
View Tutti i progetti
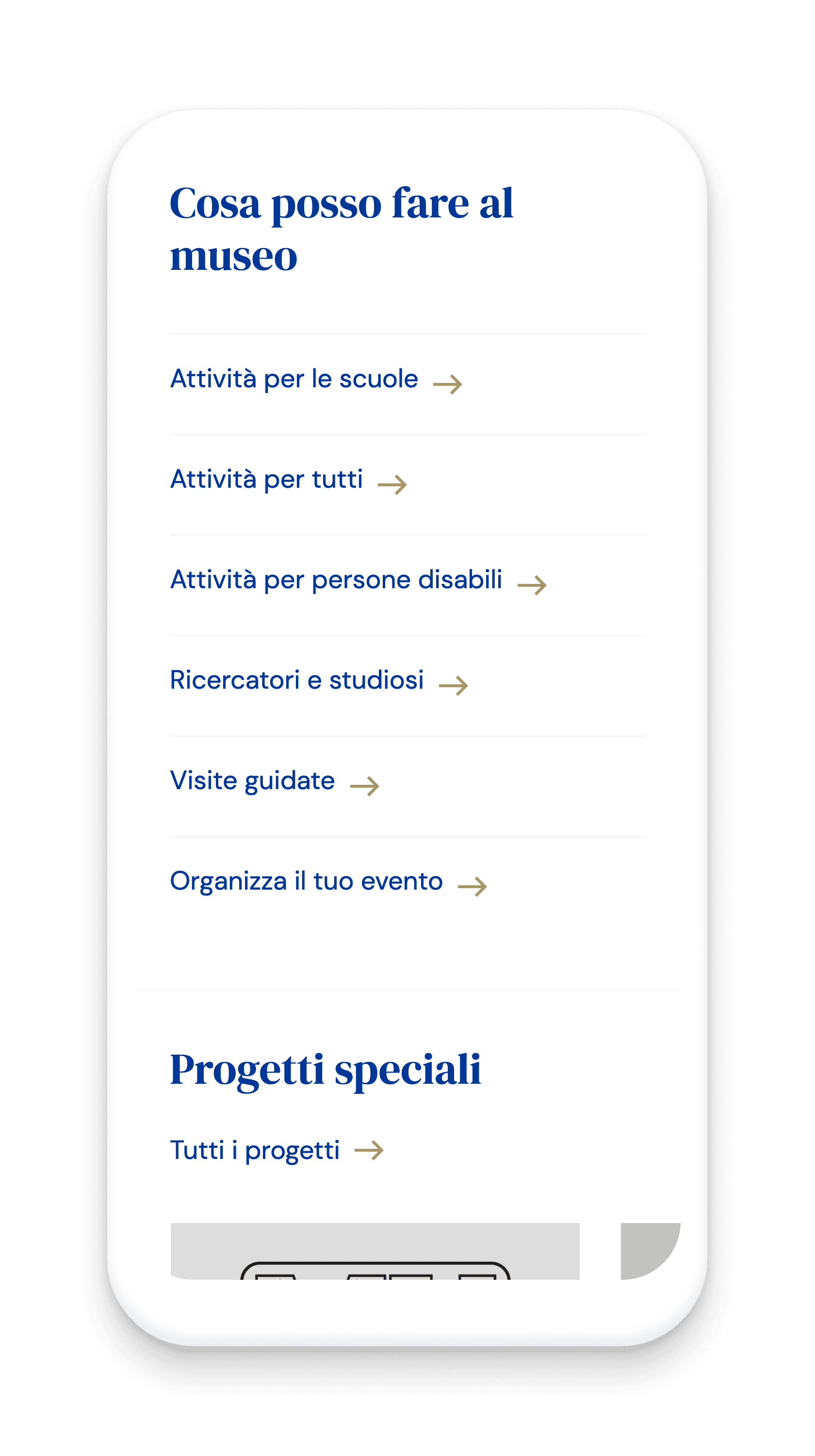(276, 1151)
